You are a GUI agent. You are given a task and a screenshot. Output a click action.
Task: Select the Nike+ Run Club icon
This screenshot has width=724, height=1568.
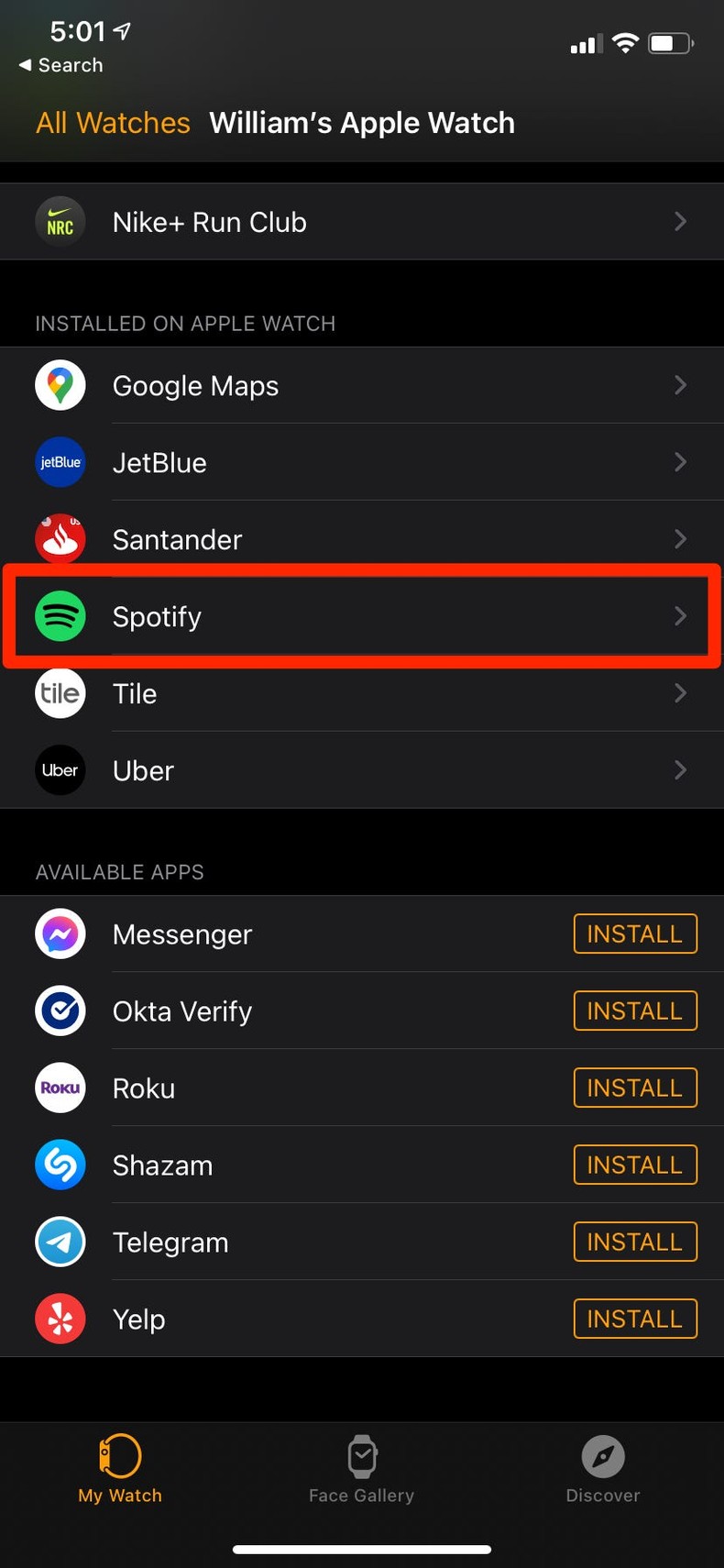[60, 221]
